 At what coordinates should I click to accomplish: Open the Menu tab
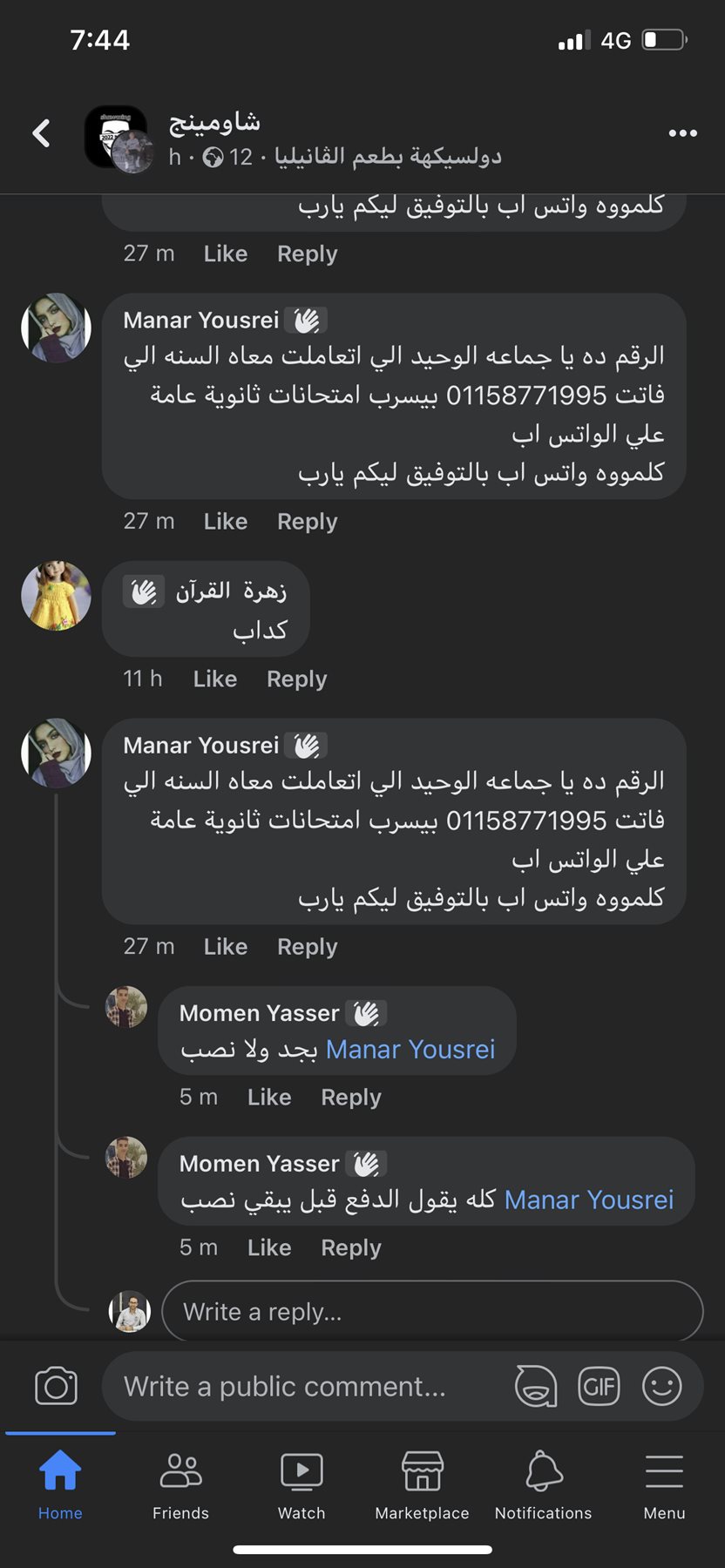664,1485
